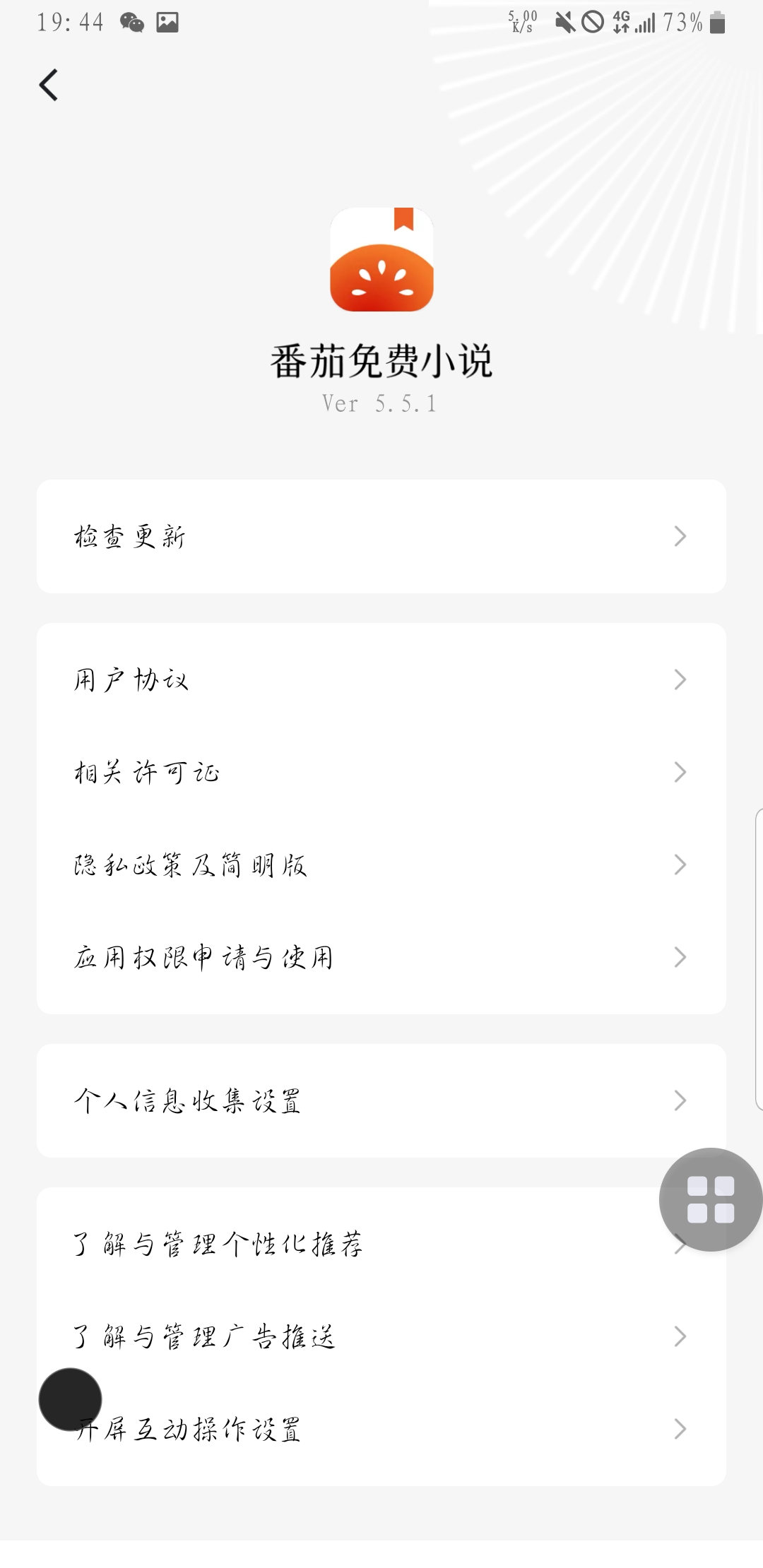This screenshot has height=1568, width=763.
Task: Open 检查更新 to check for updates
Action: click(381, 536)
